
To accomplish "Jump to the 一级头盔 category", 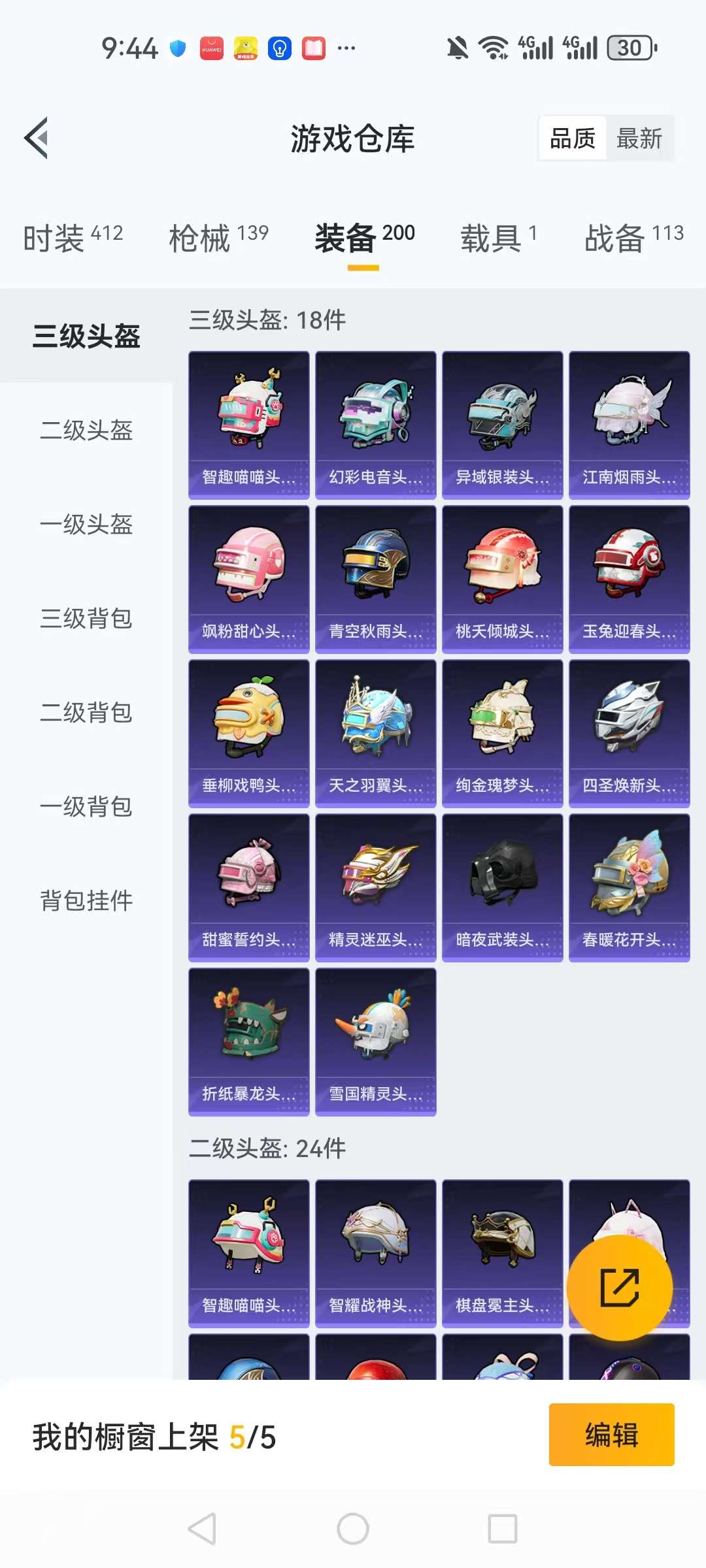I will pyautogui.click(x=86, y=525).
